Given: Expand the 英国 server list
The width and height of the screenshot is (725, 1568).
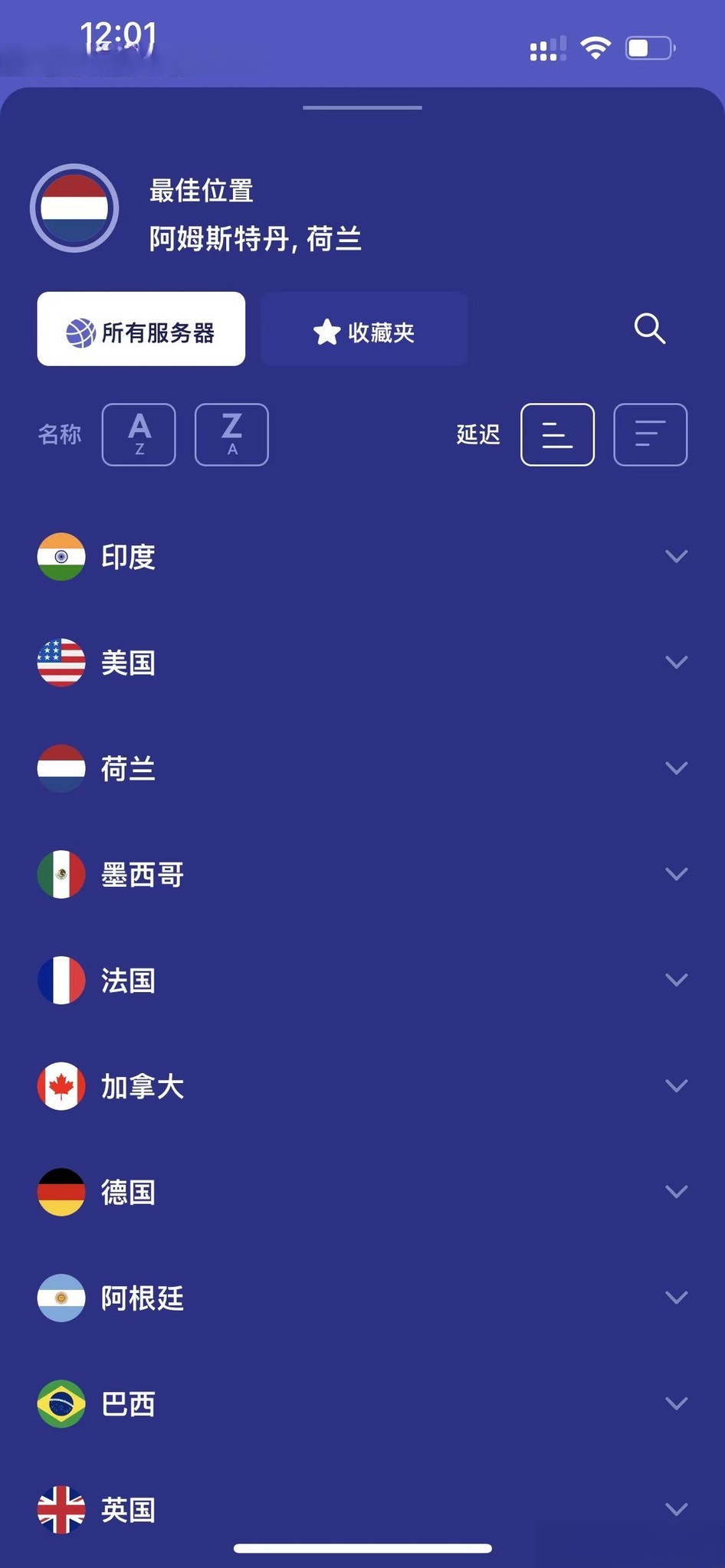Looking at the screenshot, I should coord(675,1508).
